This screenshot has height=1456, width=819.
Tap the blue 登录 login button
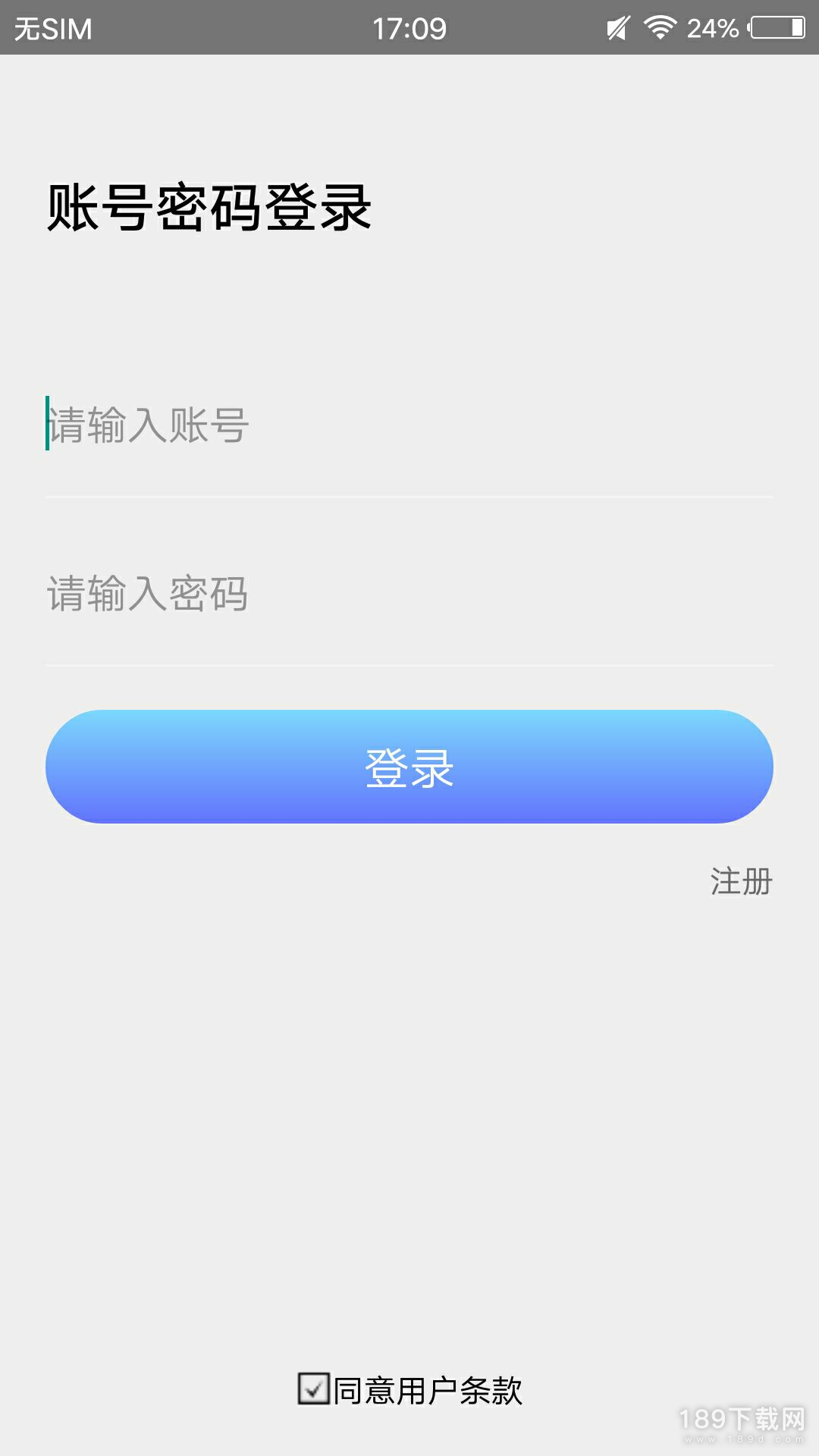[x=409, y=767]
